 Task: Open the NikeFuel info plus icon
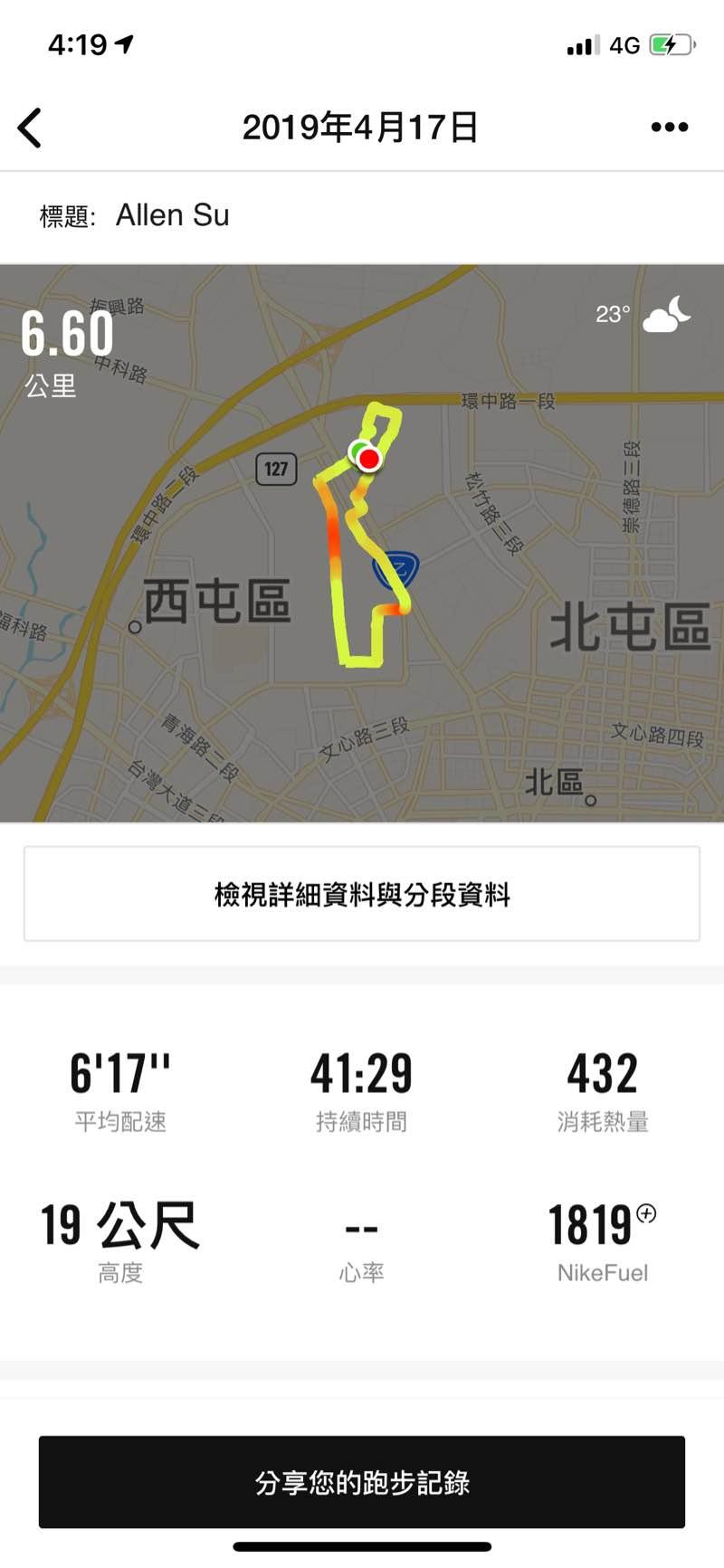click(x=646, y=1213)
